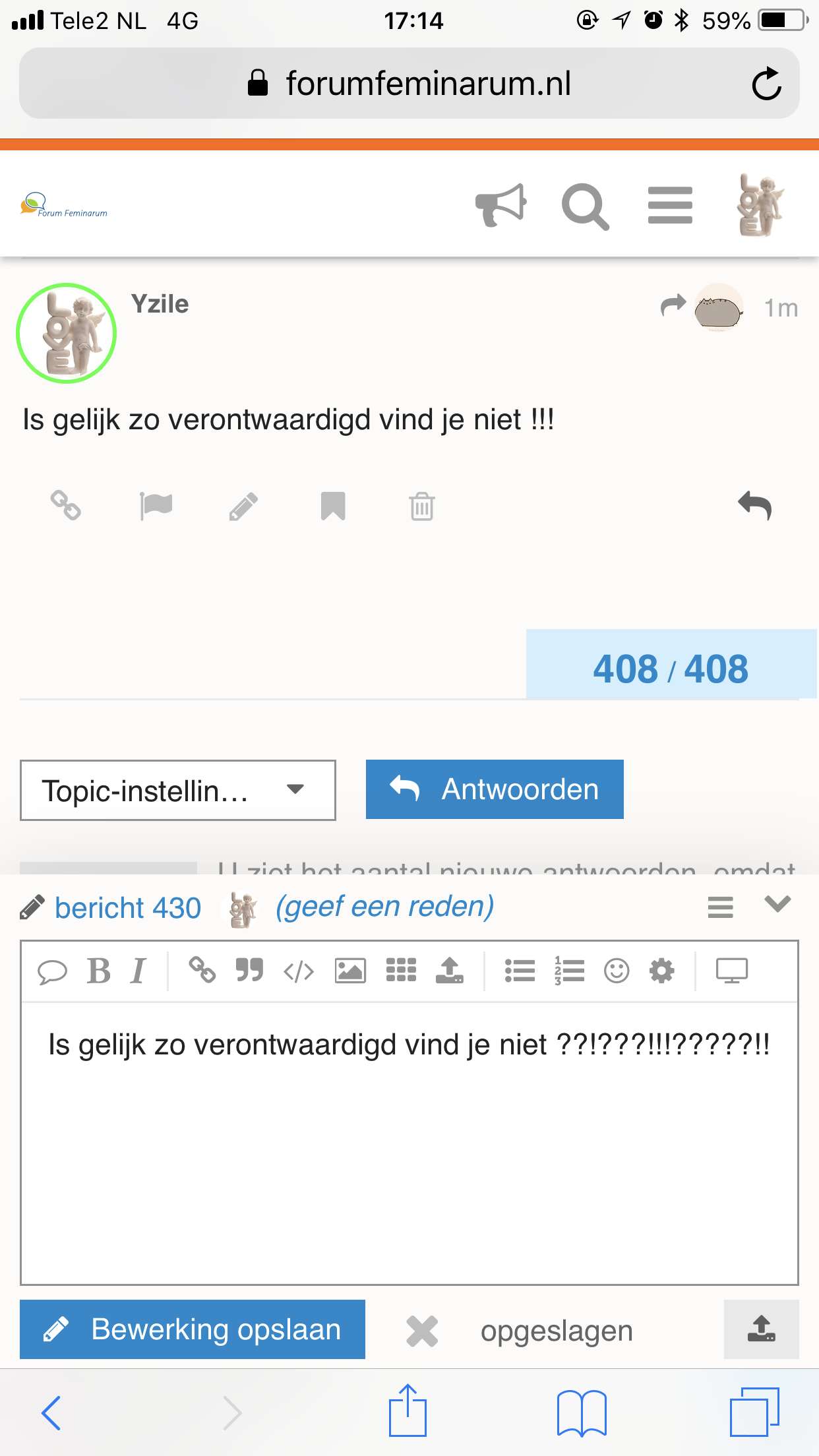Delete the post with trash icon
The image size is (819, 1456).
pyautogui.click(x=422, y=506)
